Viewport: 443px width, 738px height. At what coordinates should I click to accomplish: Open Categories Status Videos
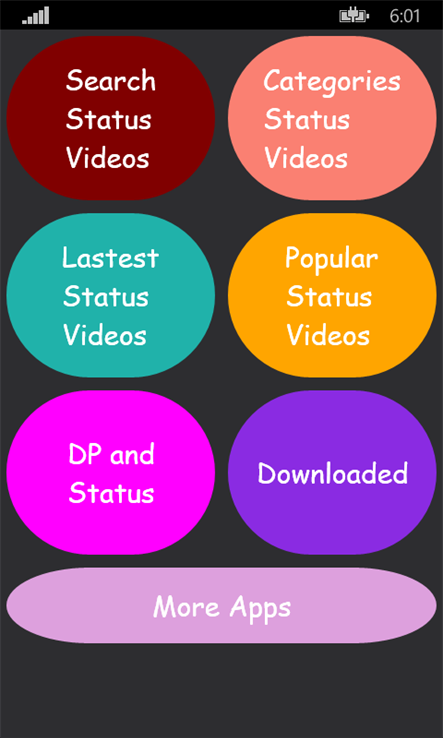[332, 118]
